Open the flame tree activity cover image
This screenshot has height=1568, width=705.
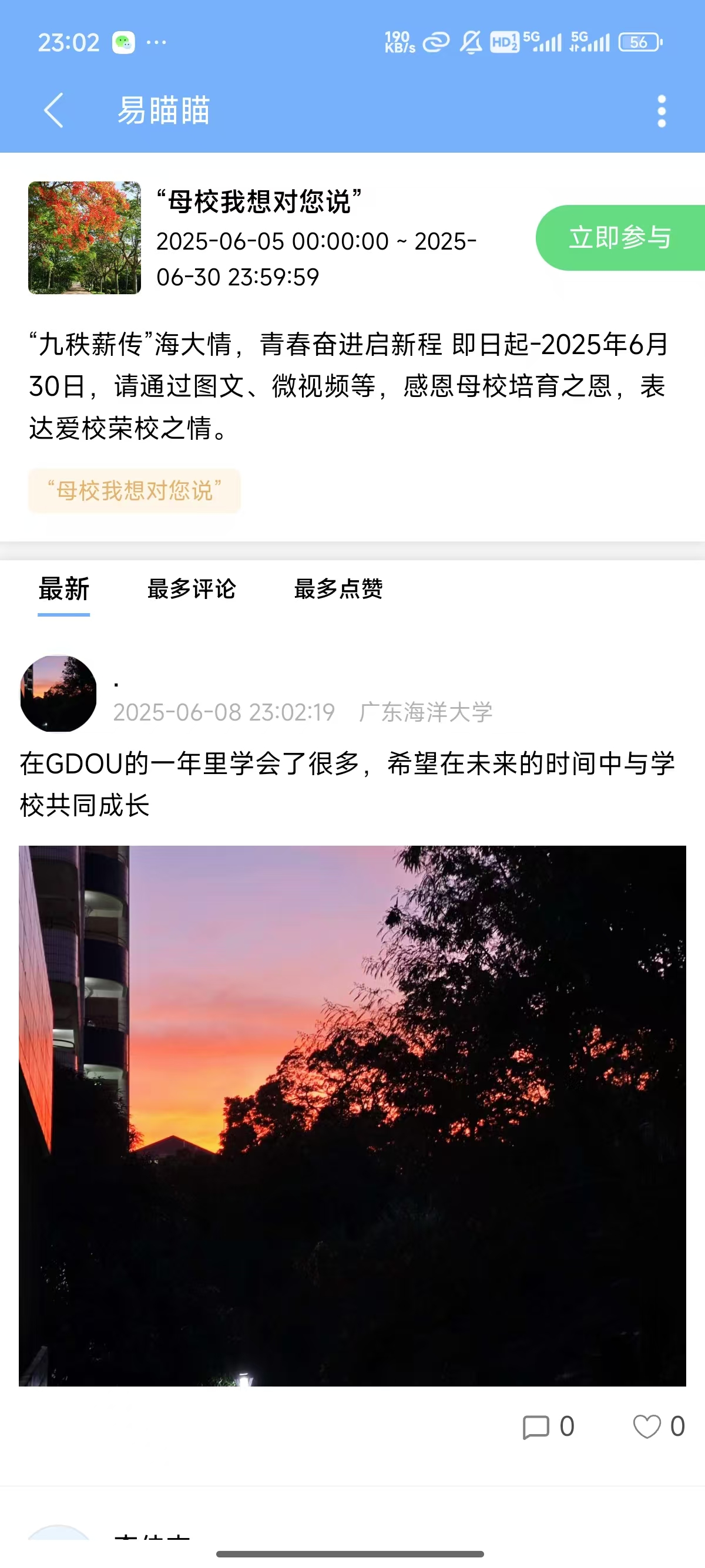tap(84, 237)
